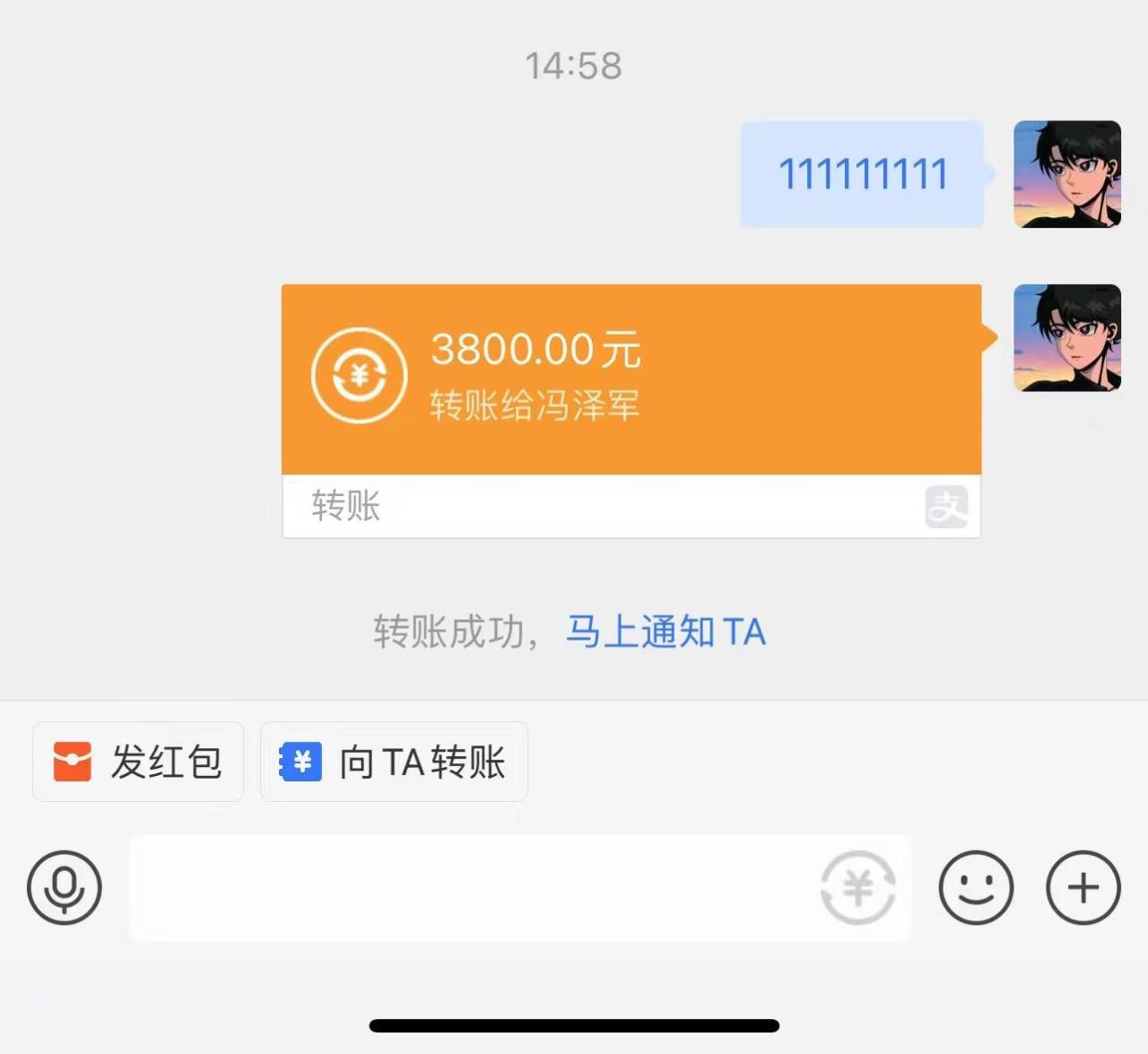1148x1054 pixels.
Task: Open sender avatar beside 111111111 message
Action: pos(1066,174)
